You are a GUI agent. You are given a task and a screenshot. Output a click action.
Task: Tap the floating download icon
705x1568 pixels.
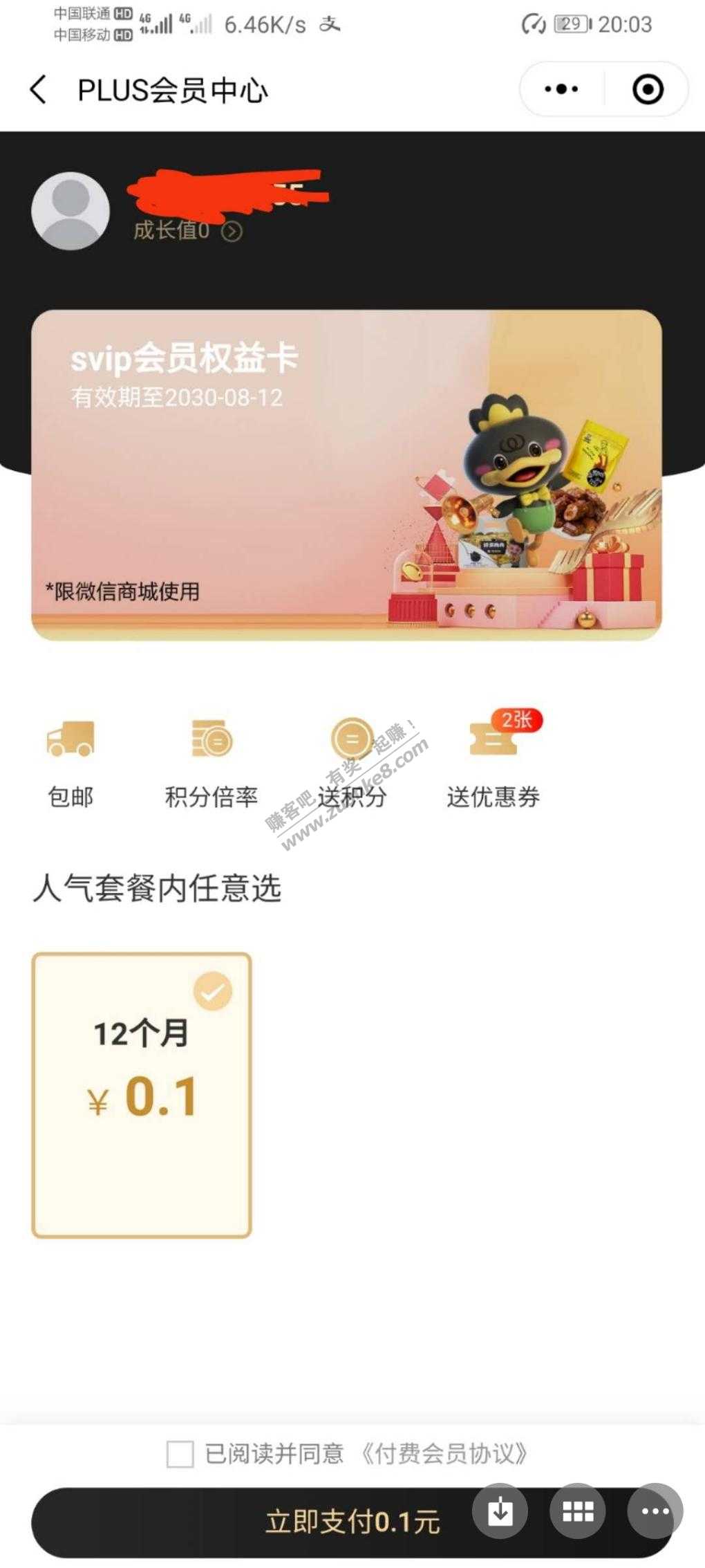[500, 1512]
